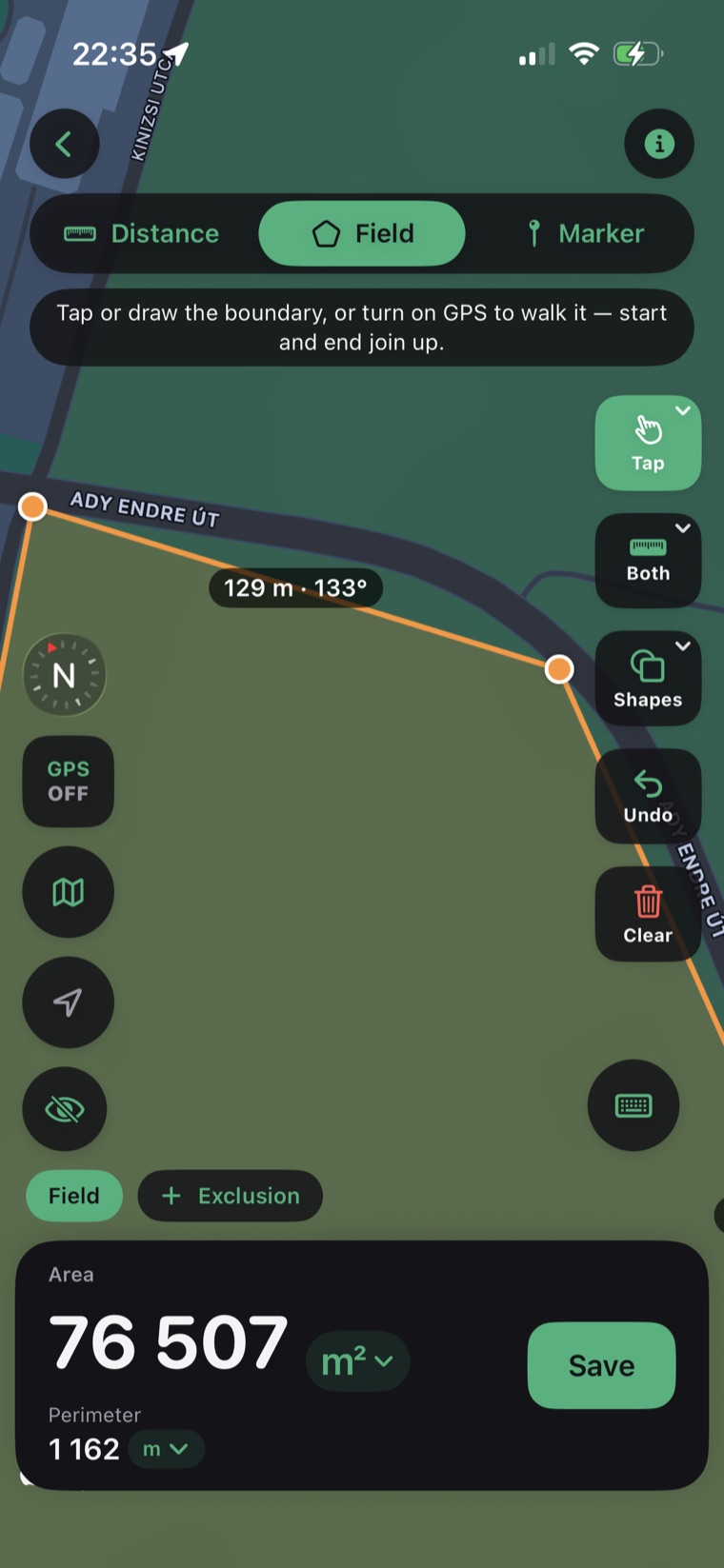Image resolution: width=724 pixels, height=1568 pixels.
Task: Switch to the Marker tab
Action: coord(585,233)
